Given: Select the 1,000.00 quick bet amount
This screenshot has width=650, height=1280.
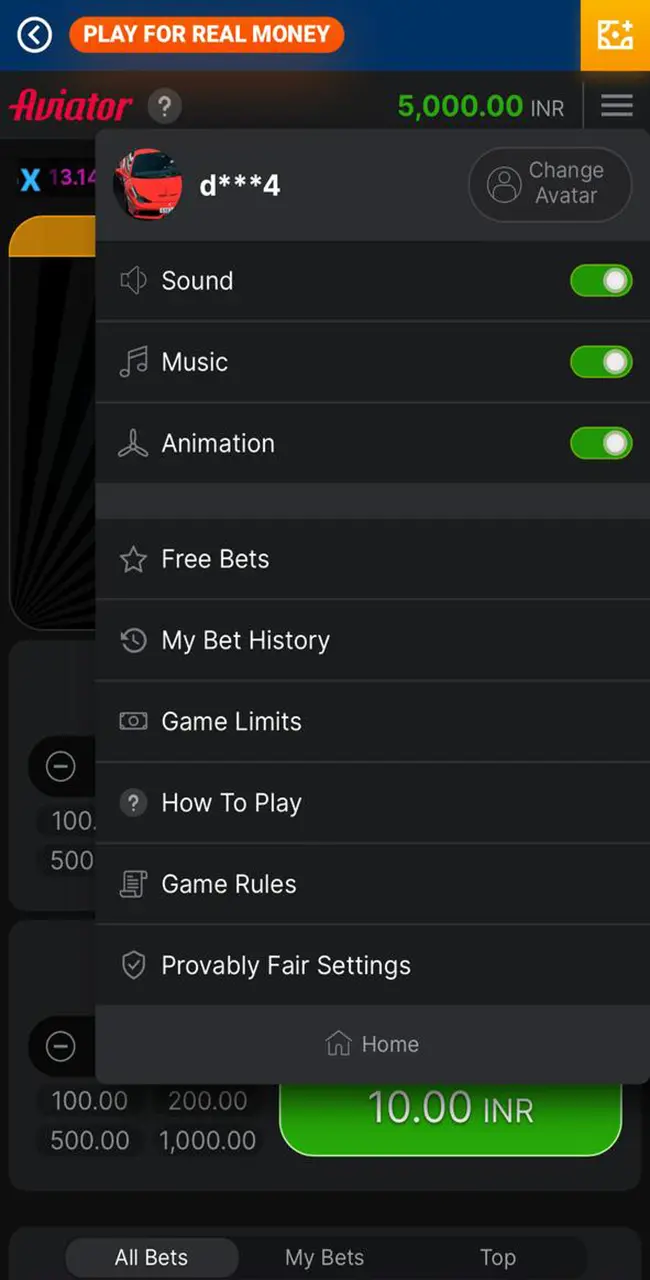Looking at the screenshot, I should [207, 1140].
